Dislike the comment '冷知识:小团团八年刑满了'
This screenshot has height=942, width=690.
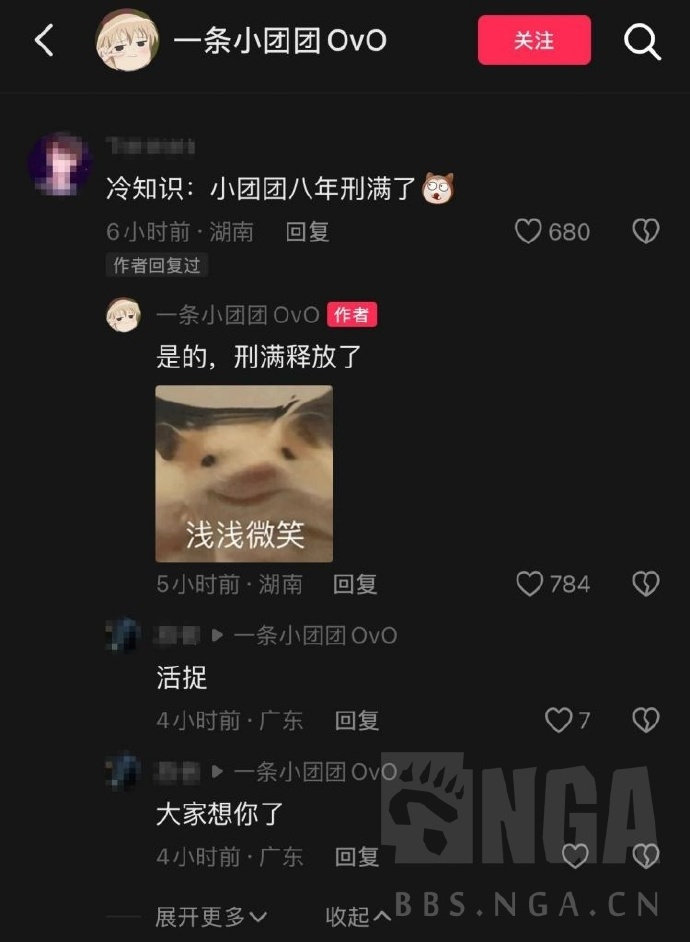pos(646,232)
